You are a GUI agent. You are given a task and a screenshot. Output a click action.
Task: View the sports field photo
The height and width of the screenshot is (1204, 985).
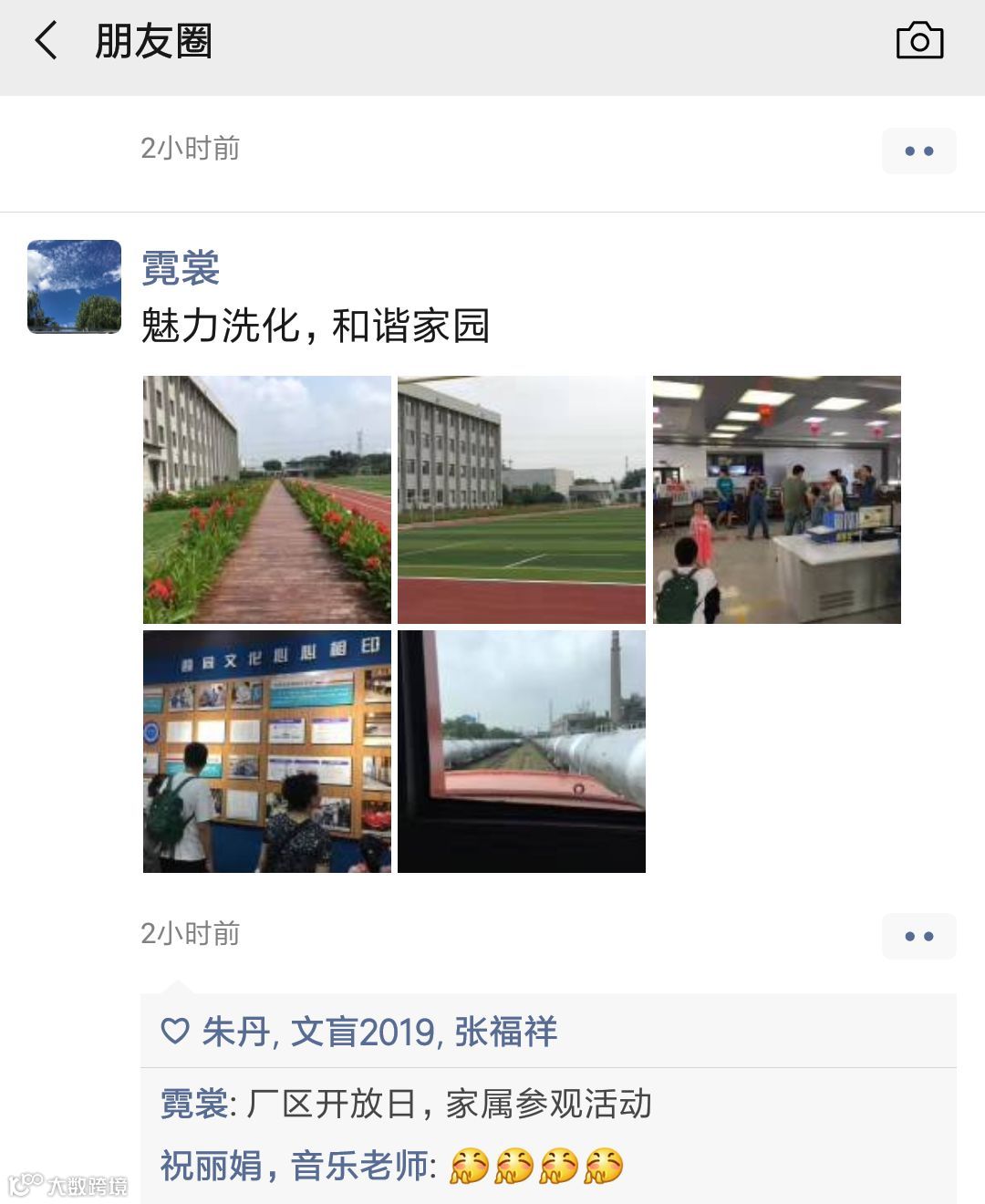[x=522, y=500]
